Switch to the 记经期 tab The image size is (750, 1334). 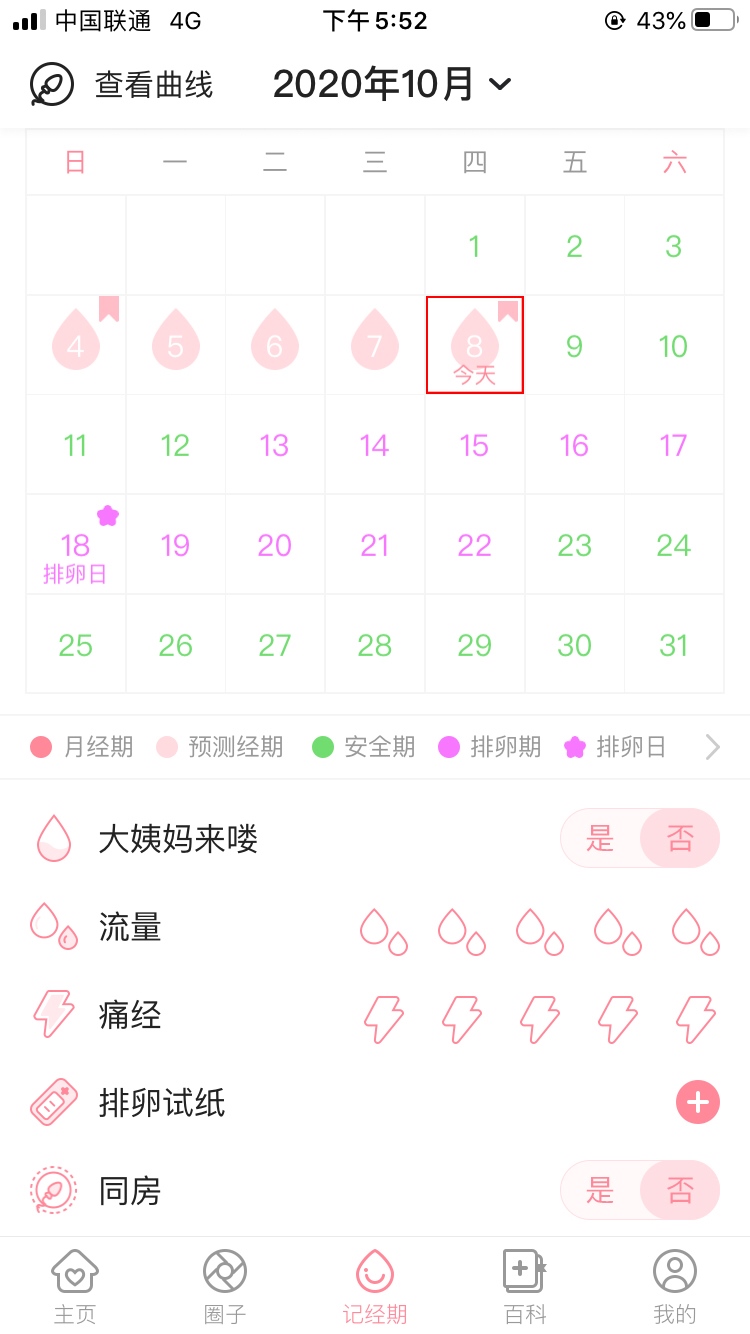point(375,1286)
